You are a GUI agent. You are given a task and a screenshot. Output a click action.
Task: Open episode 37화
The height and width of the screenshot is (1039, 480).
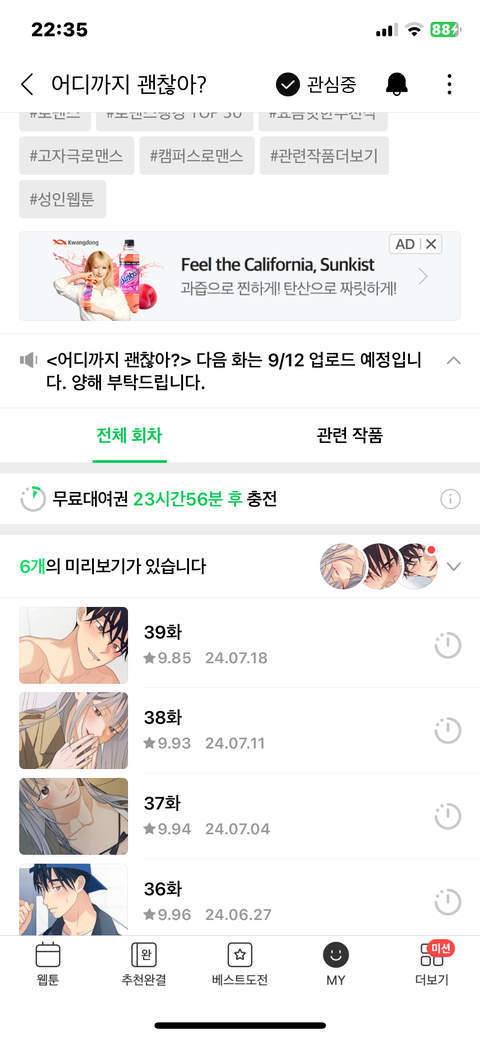[x=240, y=816]
